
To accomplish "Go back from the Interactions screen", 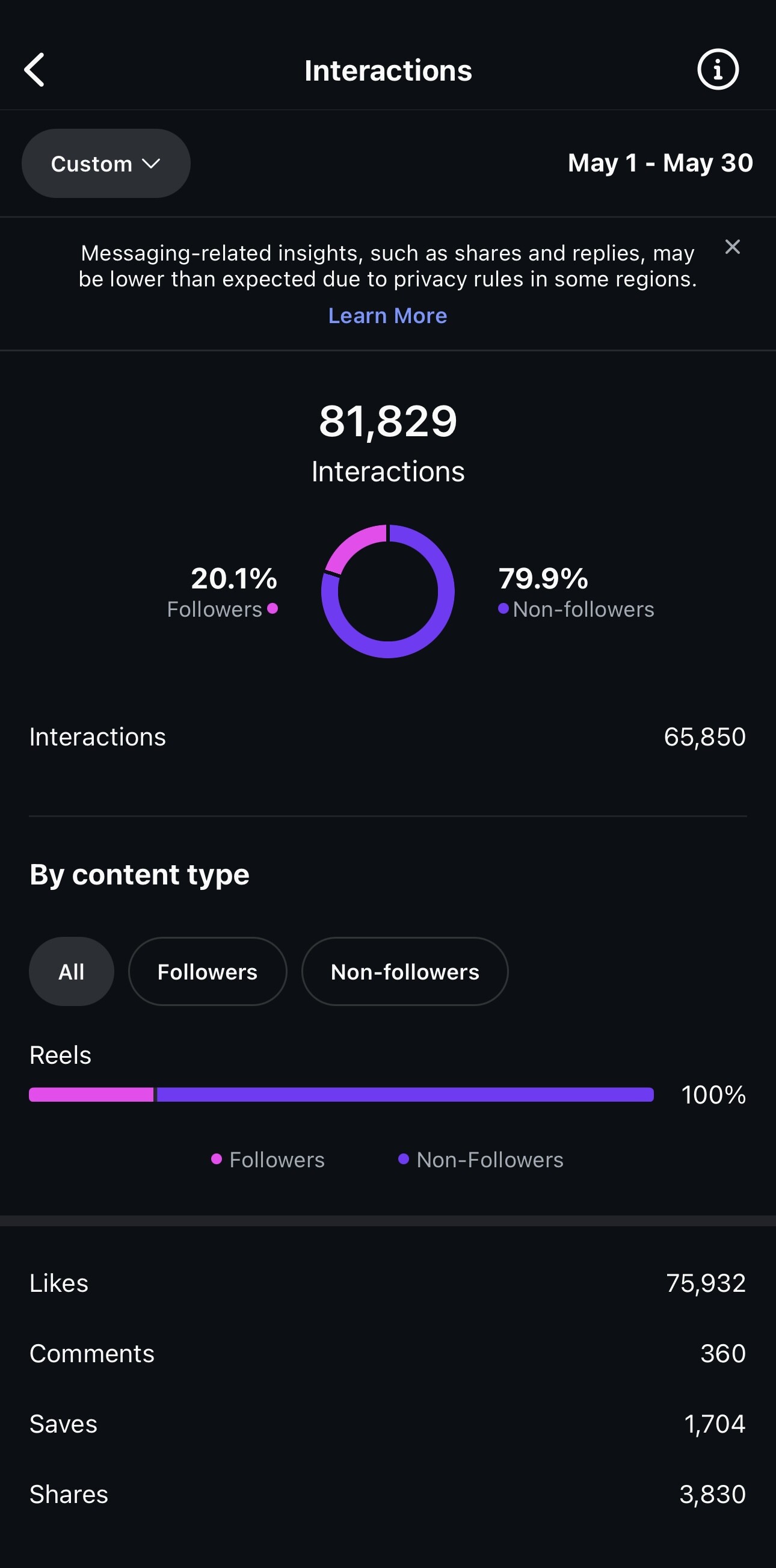I will 35,70.
